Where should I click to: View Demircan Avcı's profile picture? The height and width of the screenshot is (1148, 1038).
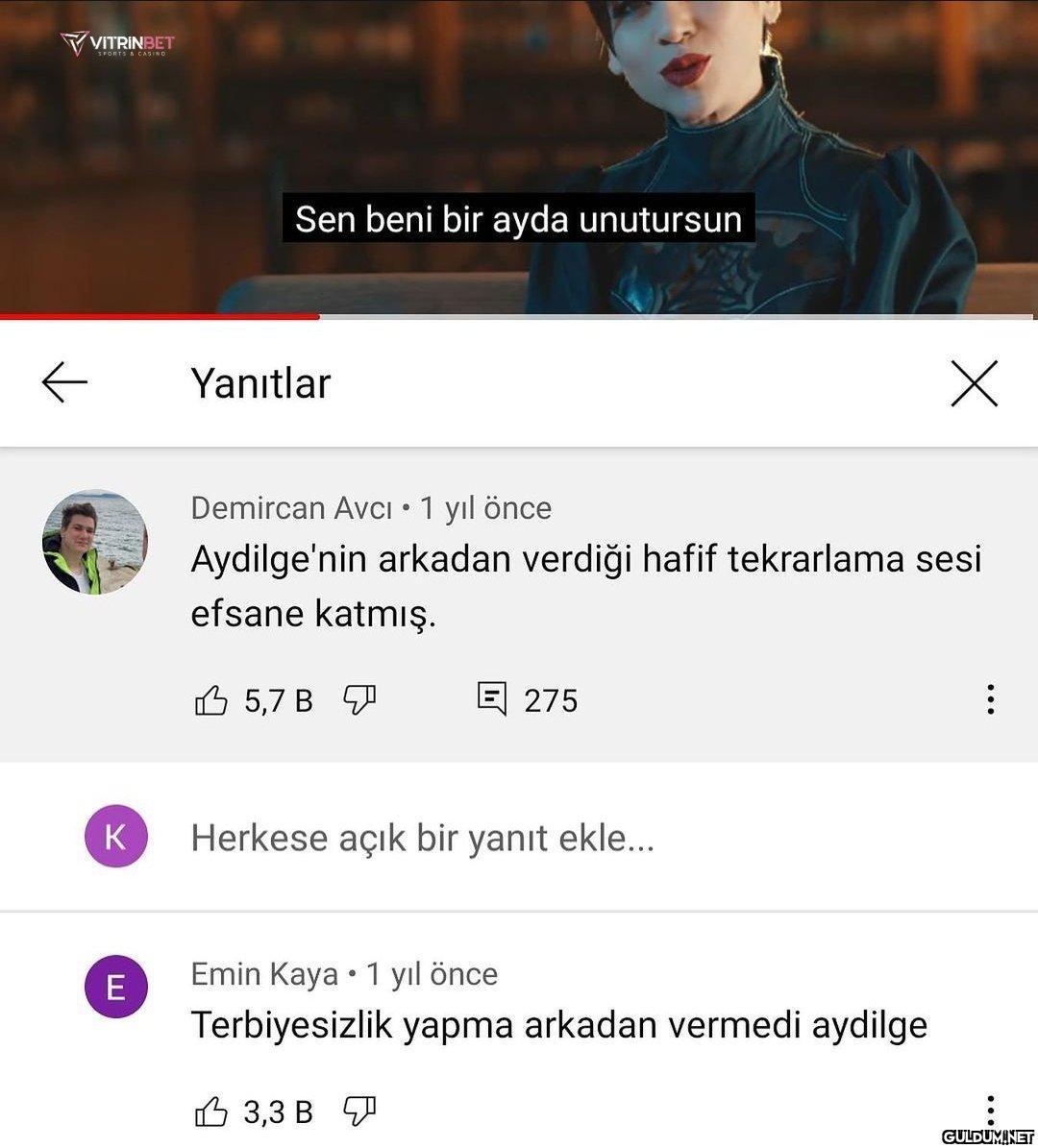click(x=95, y=542)
